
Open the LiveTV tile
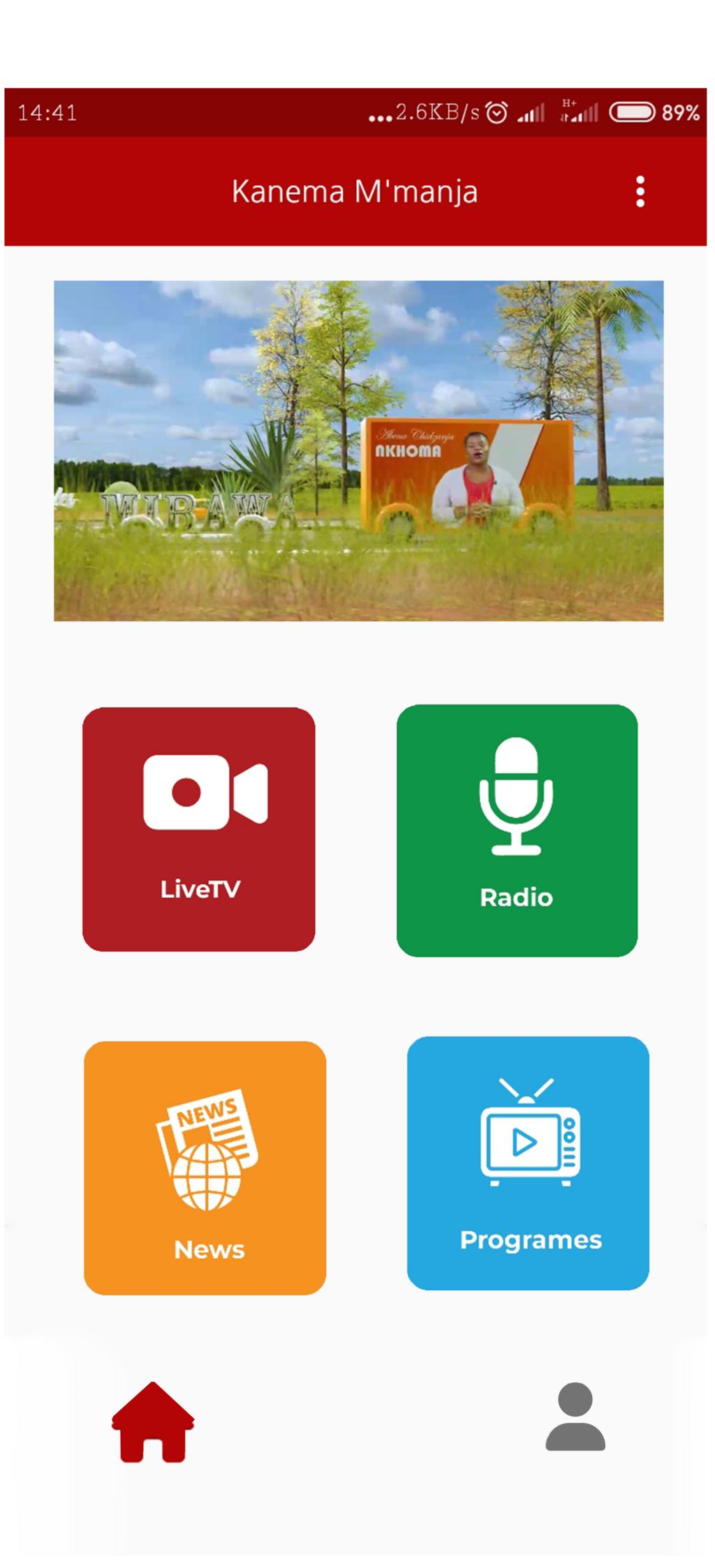(x=199, y=829)
